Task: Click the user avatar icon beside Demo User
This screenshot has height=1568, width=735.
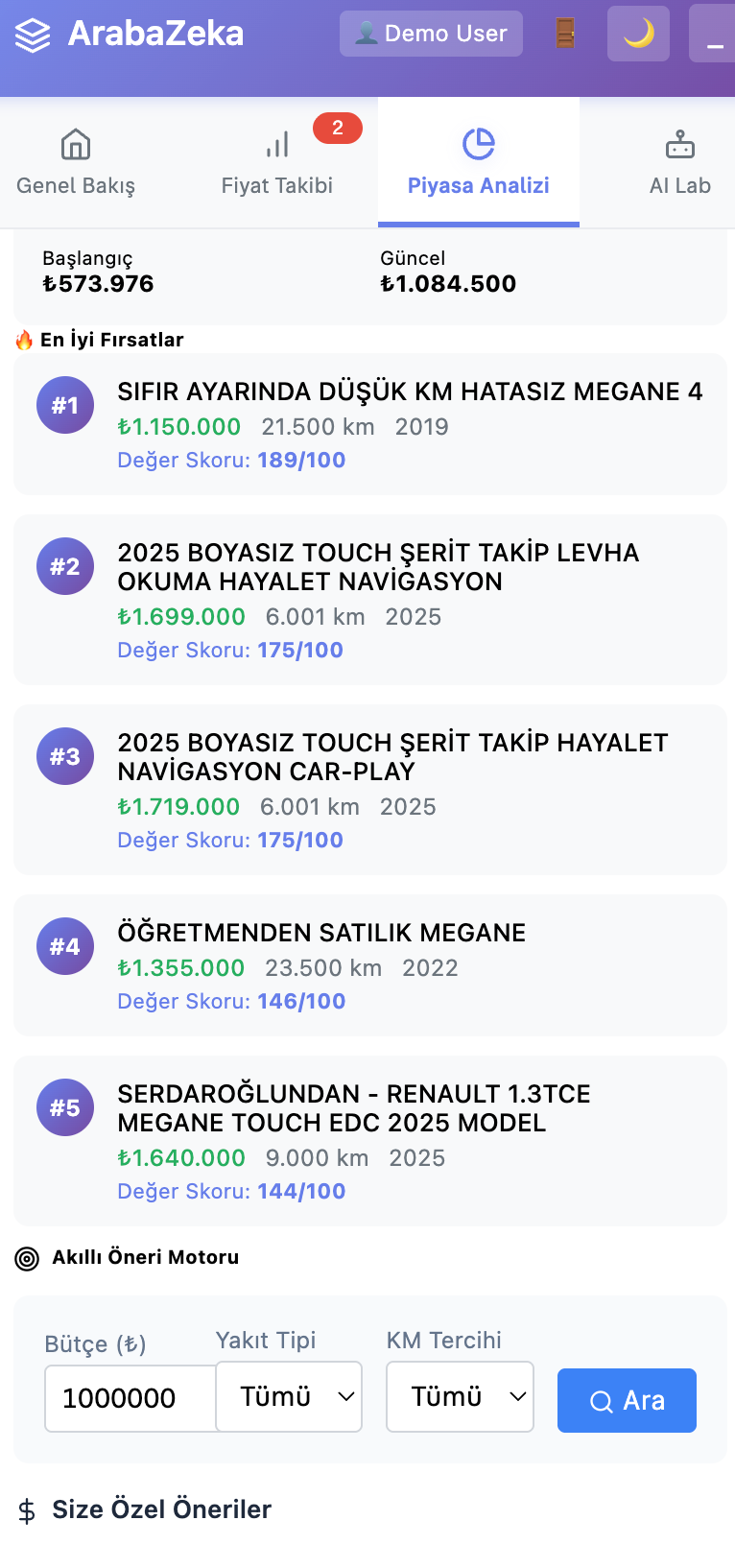Action: [367, 32]
